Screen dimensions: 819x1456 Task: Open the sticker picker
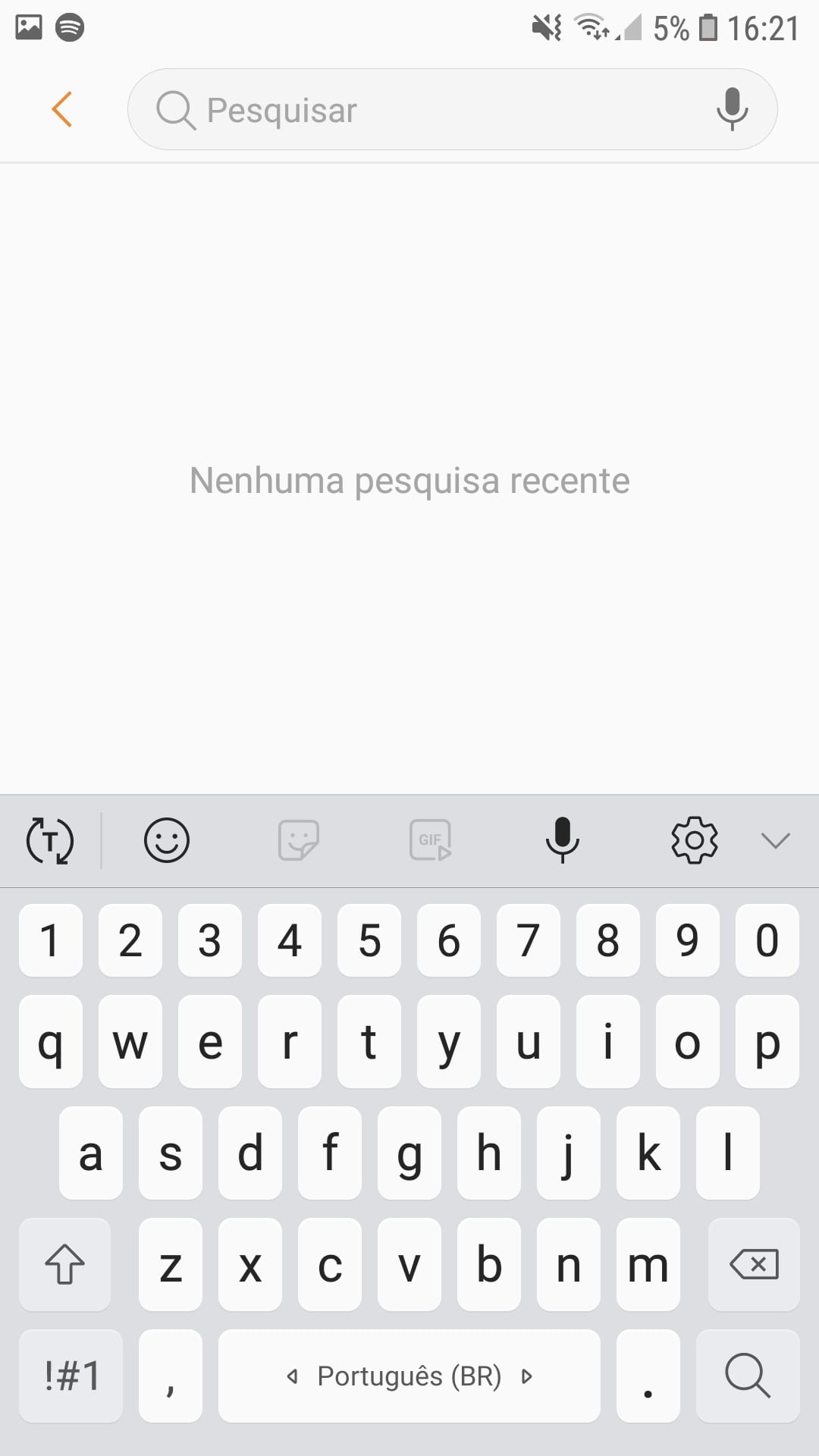pyautogui.click(x=298, y=840)
